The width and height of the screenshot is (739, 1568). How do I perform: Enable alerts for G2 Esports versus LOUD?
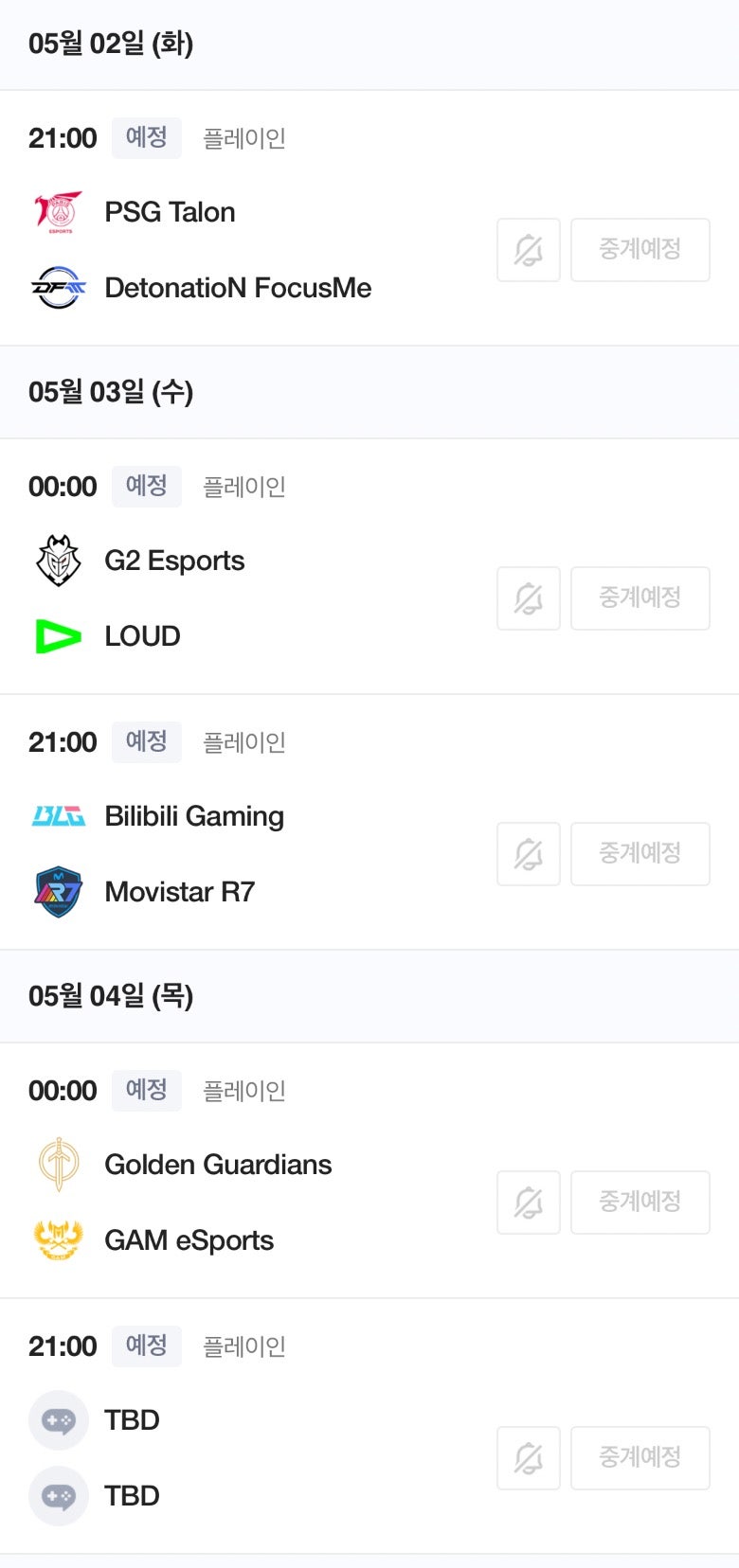pos(528,597)
